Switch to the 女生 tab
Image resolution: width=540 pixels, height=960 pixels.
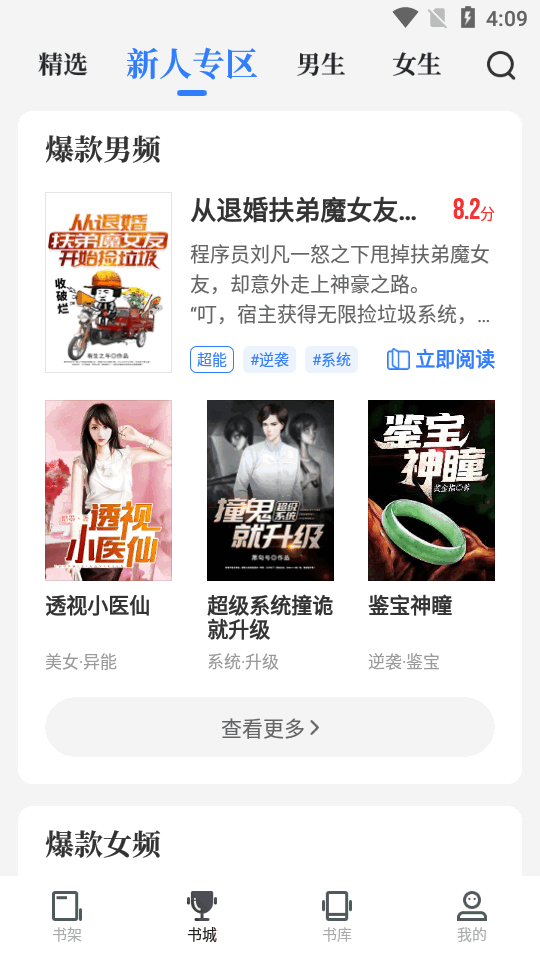click(x=417, y=65)
